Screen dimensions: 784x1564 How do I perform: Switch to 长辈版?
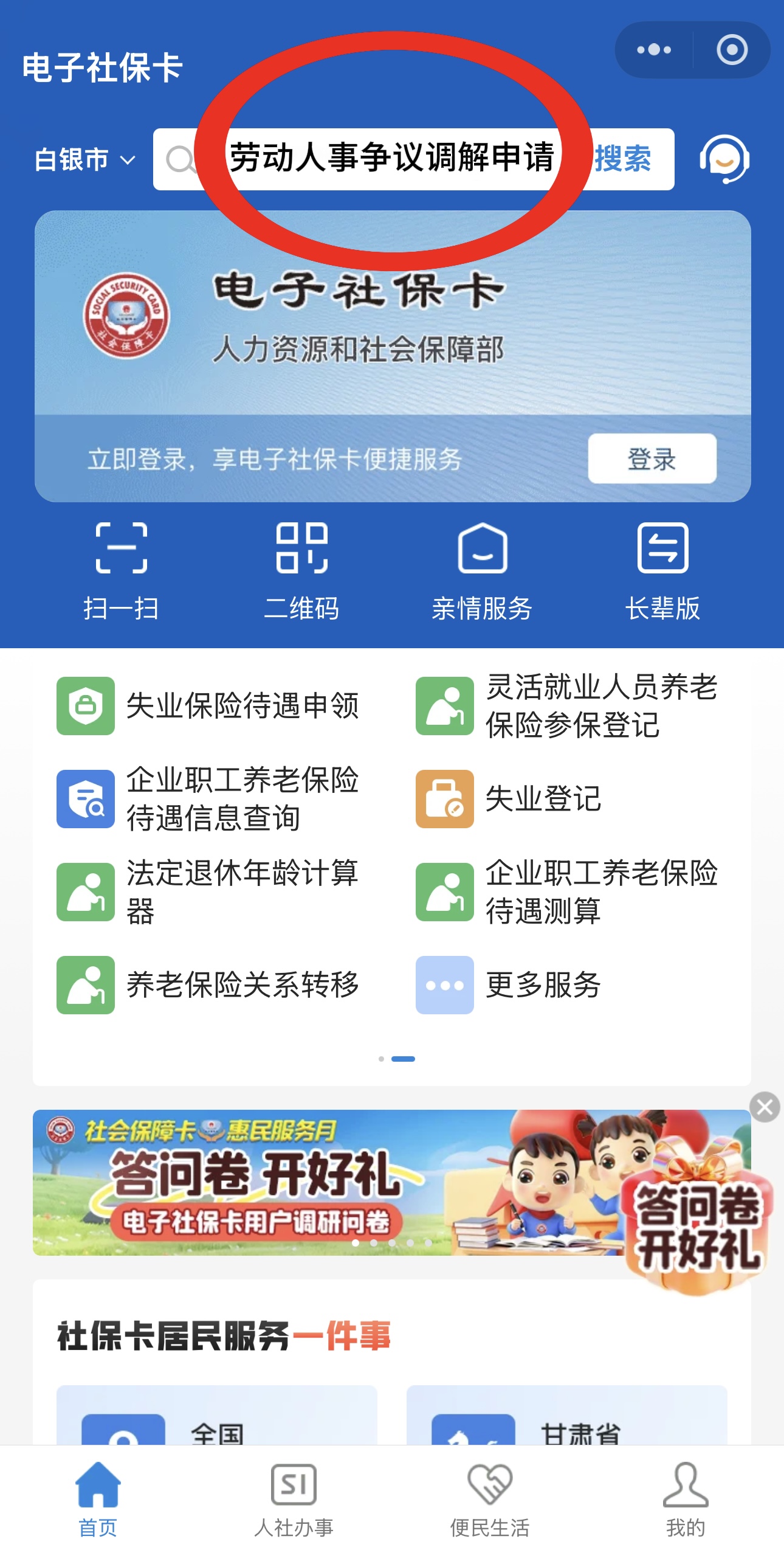click(x=662, y=570)
